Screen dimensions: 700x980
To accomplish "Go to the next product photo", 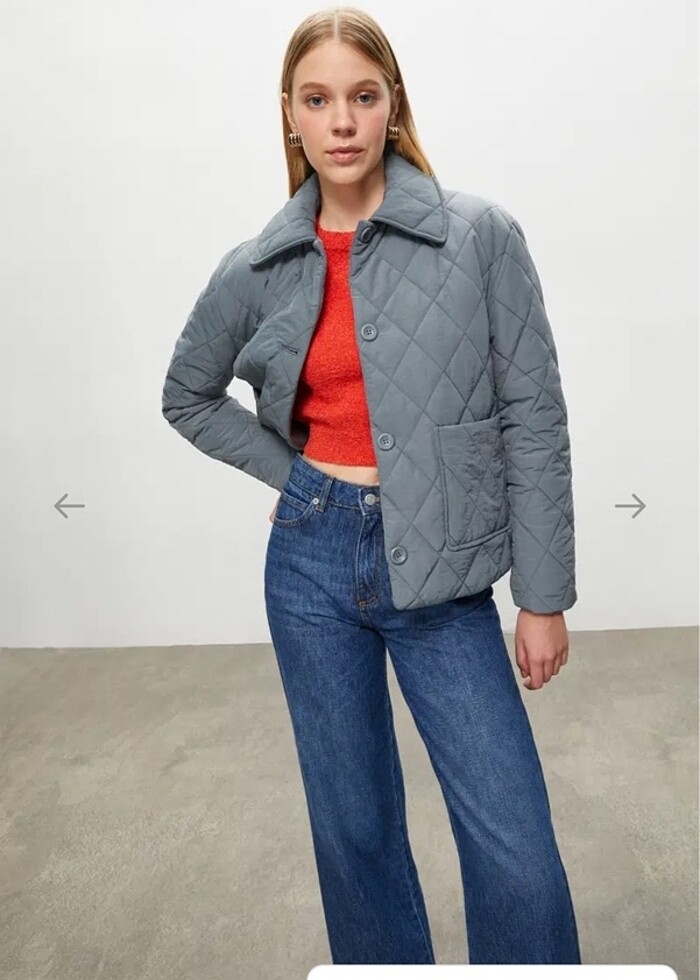I will tap(630, 506).
